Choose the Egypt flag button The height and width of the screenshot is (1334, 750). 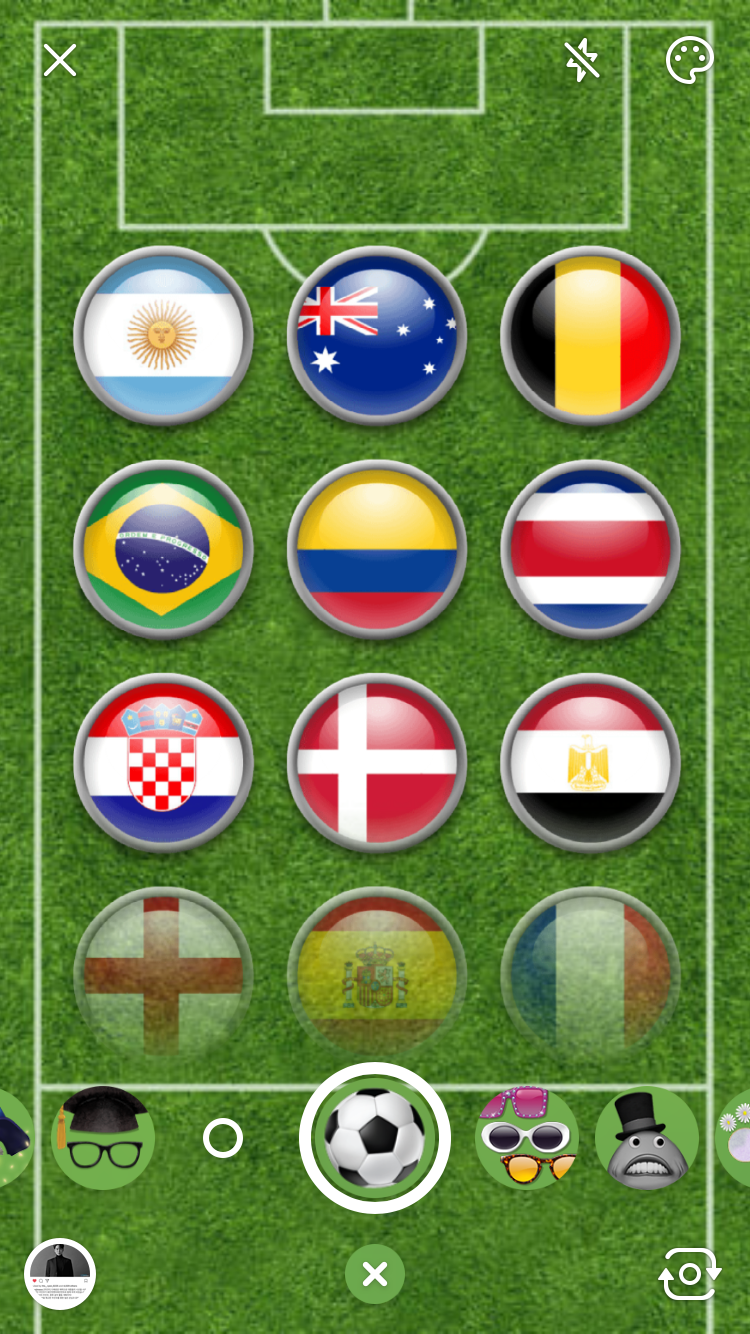590,763
